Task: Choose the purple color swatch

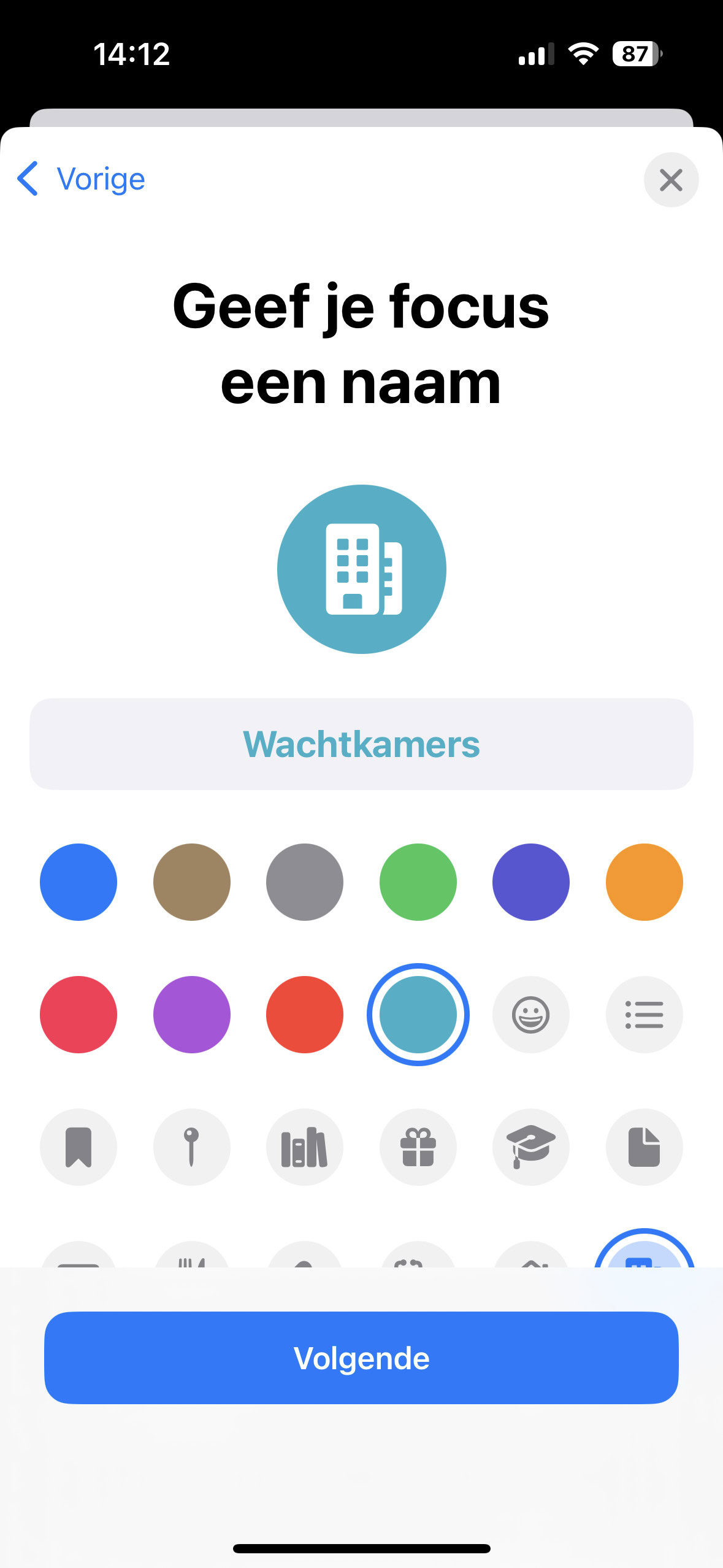Action: 192,1015
